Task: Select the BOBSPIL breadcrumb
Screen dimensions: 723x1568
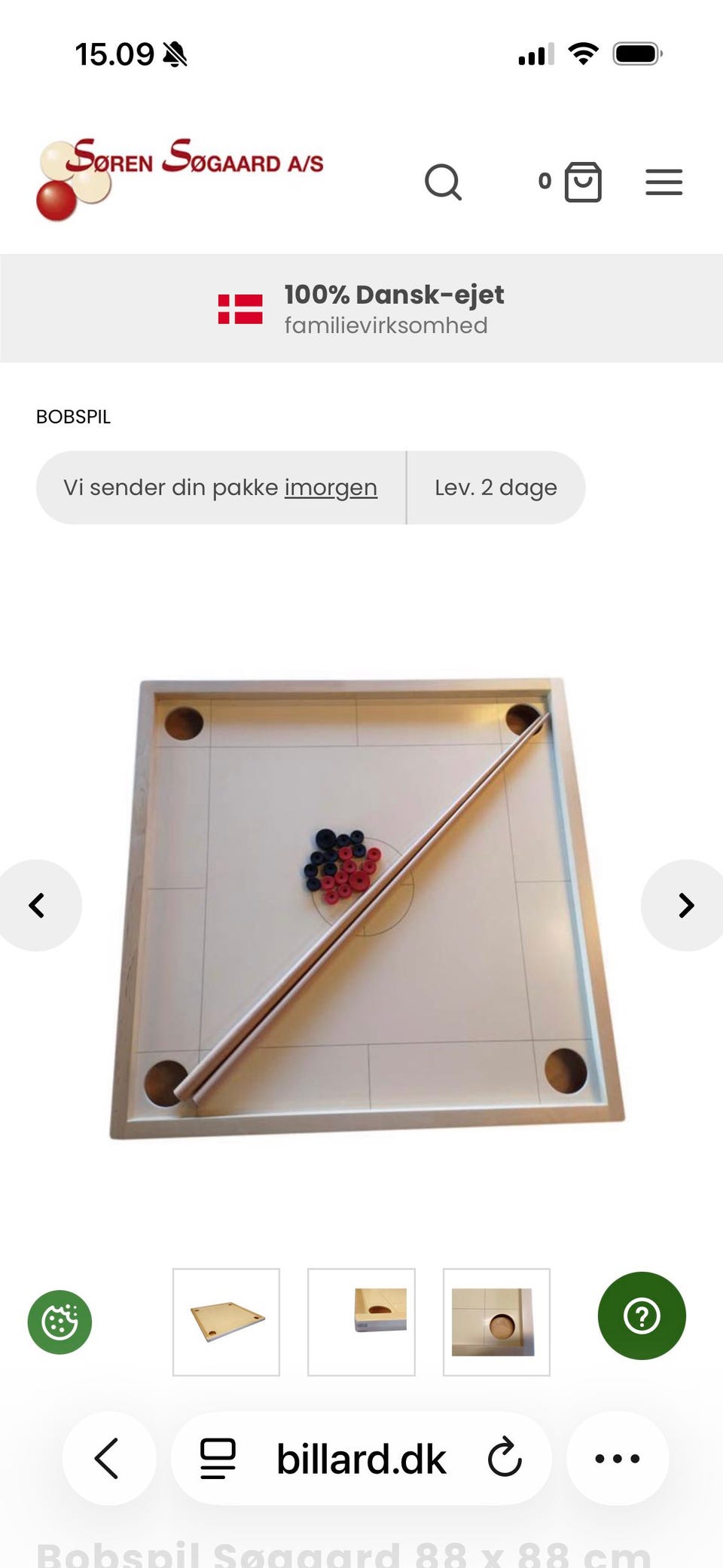Action: point(74,416)
